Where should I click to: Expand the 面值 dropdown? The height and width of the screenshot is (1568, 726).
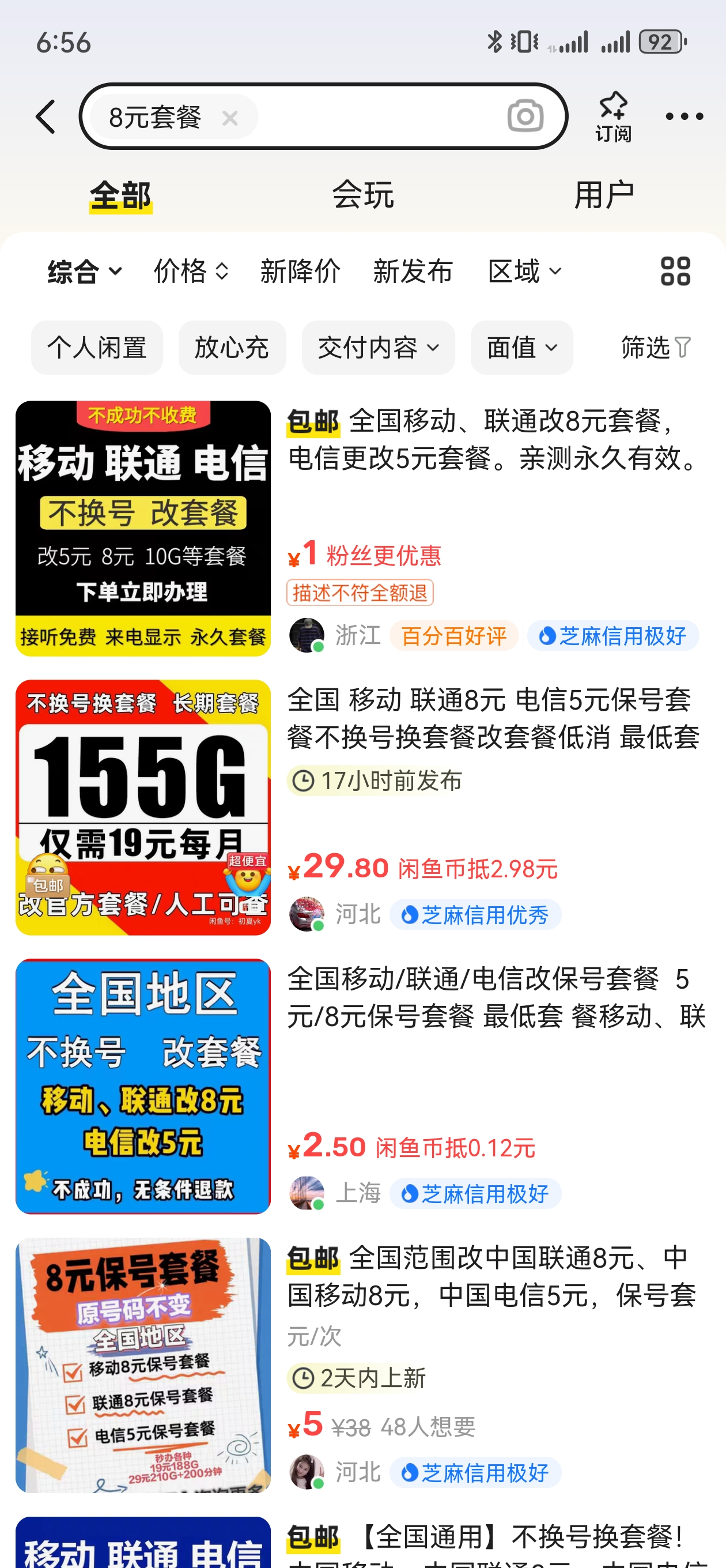tap(521, 348)
